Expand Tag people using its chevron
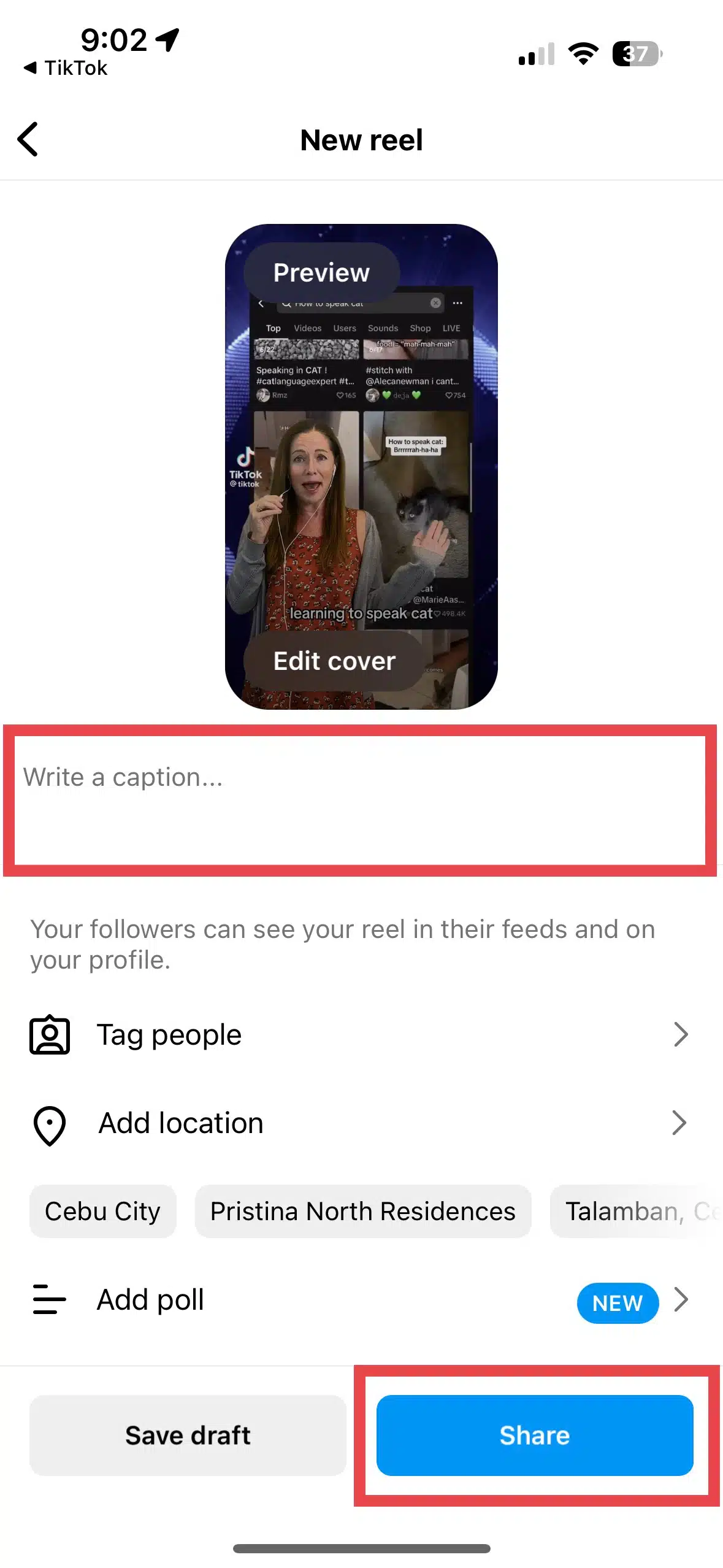This screenshot has height=1568, width=723. (681, 1034)
